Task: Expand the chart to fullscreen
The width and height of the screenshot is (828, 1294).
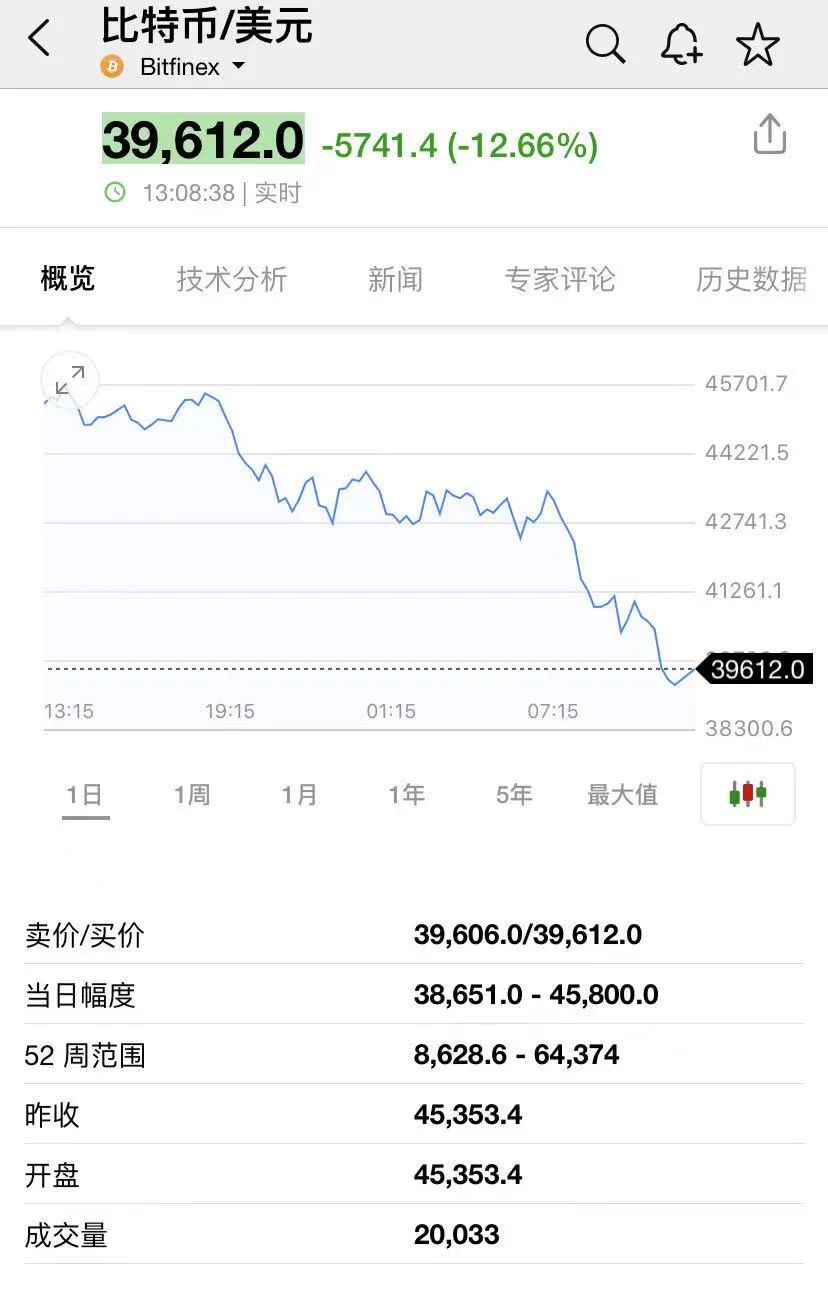Action: [x=67, y=380]
